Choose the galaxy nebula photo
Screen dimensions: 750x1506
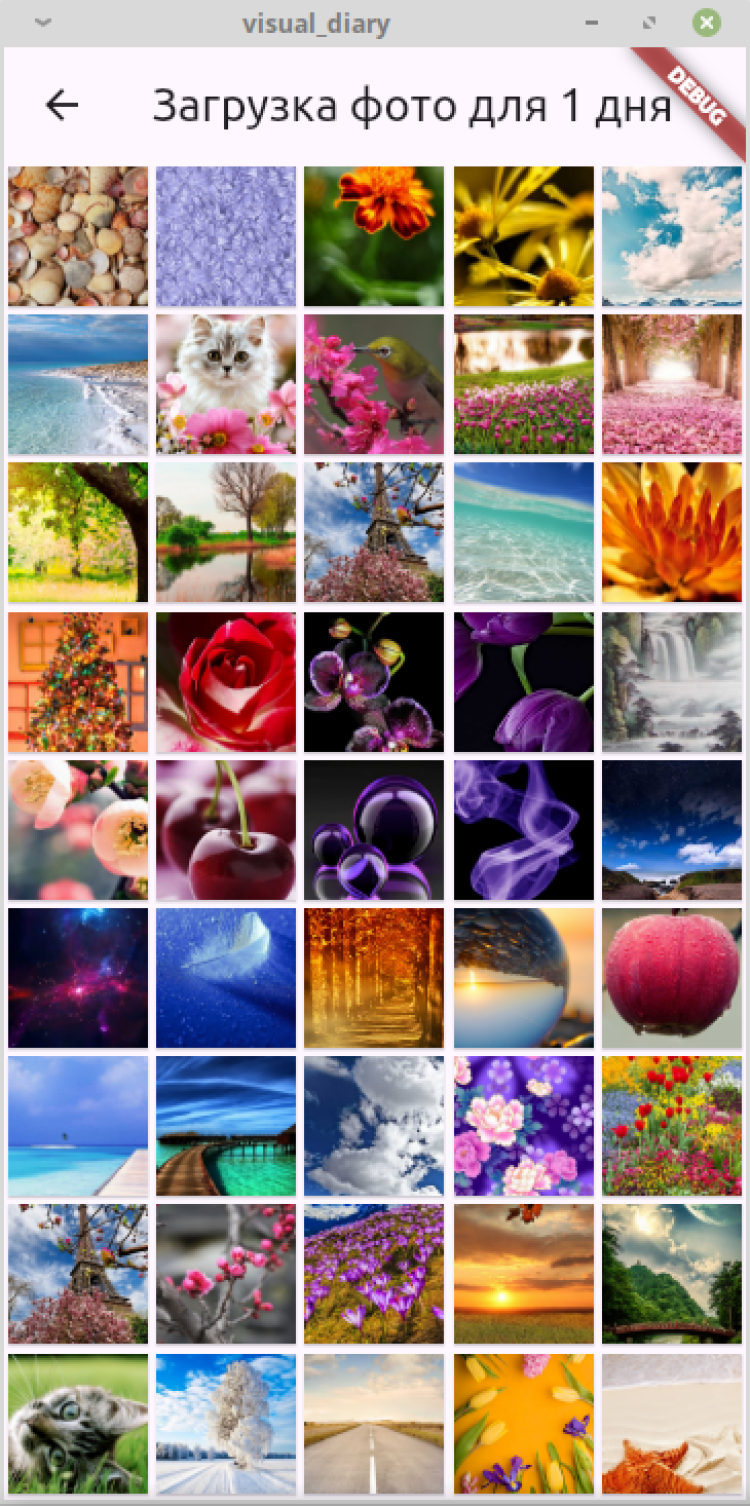click(x=78, y=978)
